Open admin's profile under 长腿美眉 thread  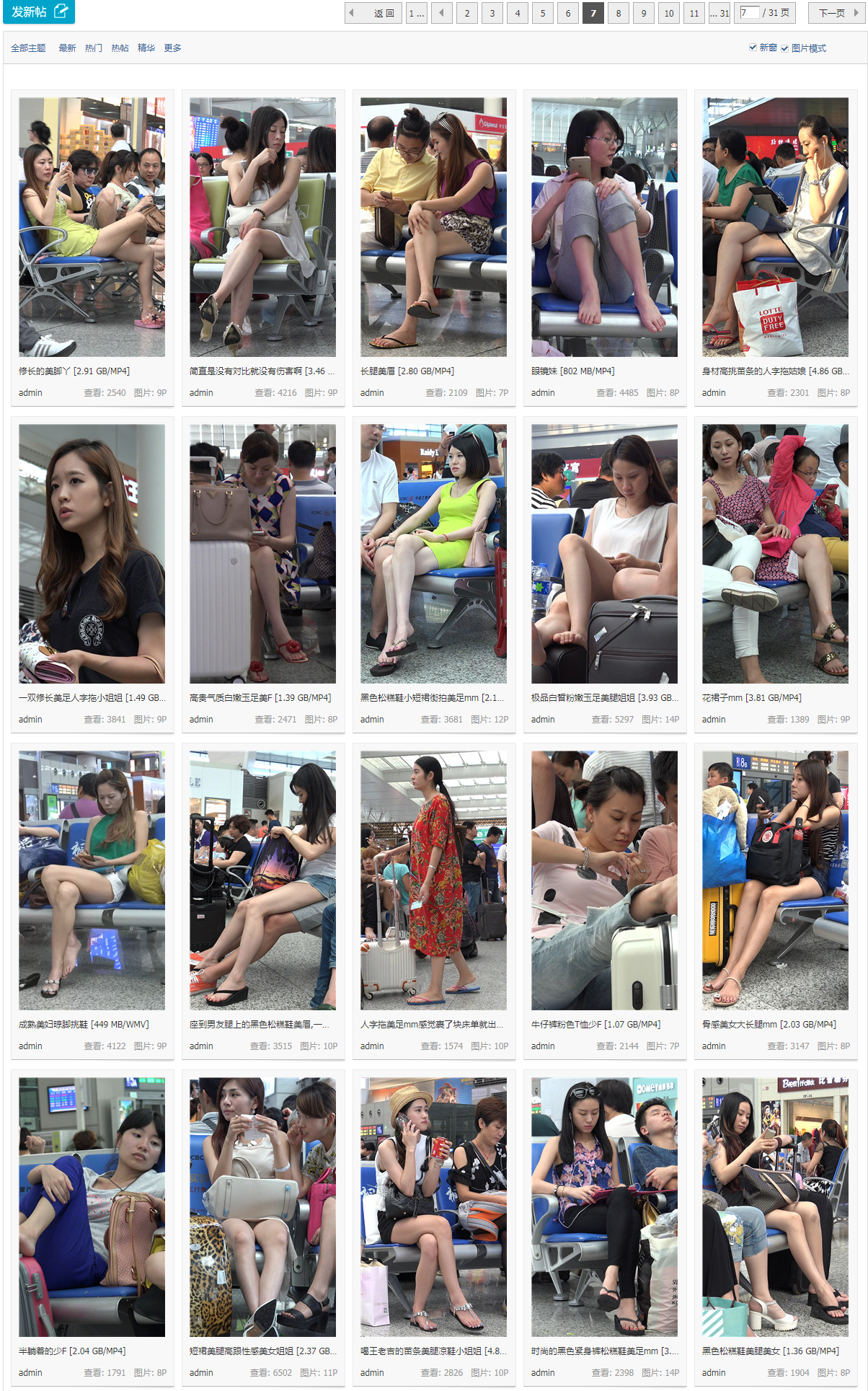(372, 393)
